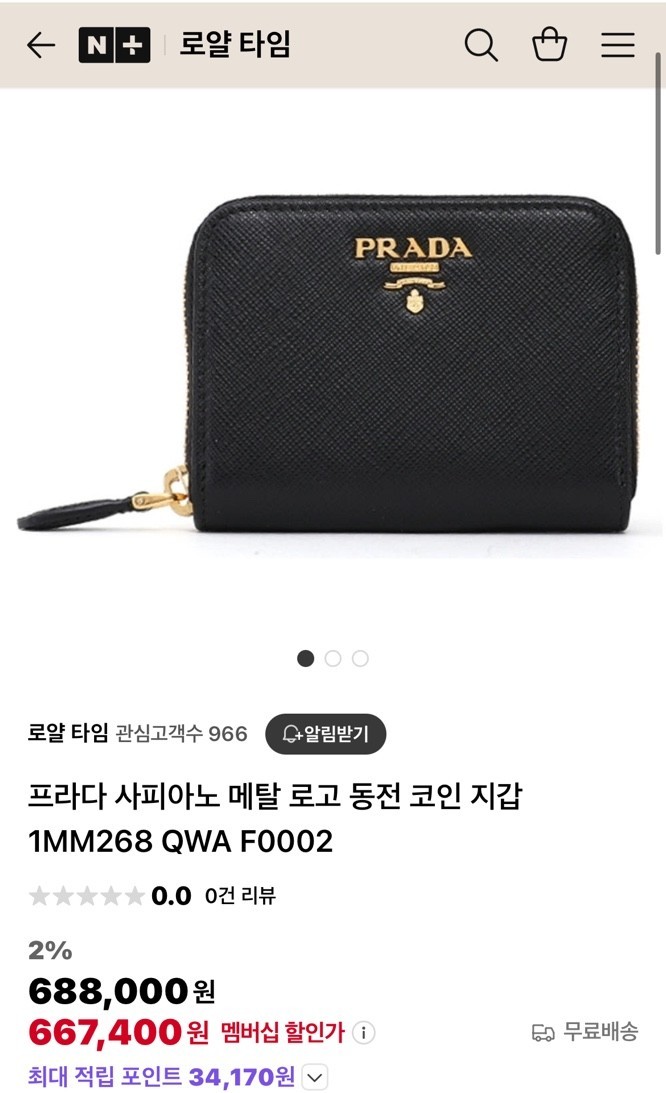Tap the 알림받기 notification button
The width and height of the screenshot is (666, 1093).
[325, 734]
